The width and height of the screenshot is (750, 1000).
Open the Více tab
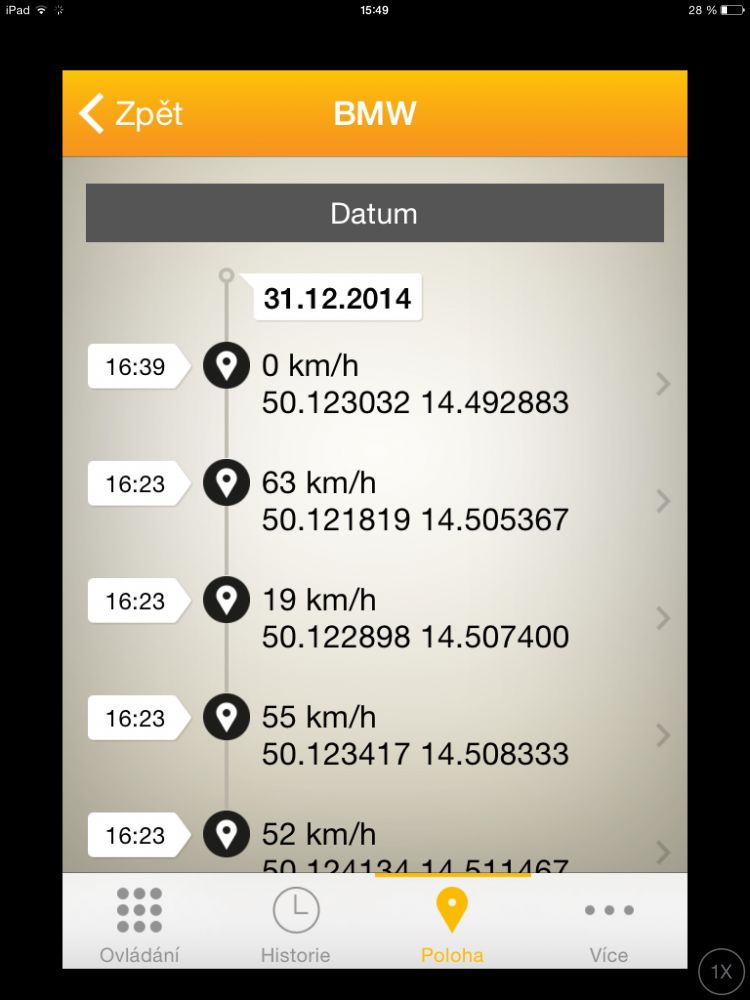click(x=609, y=925)
